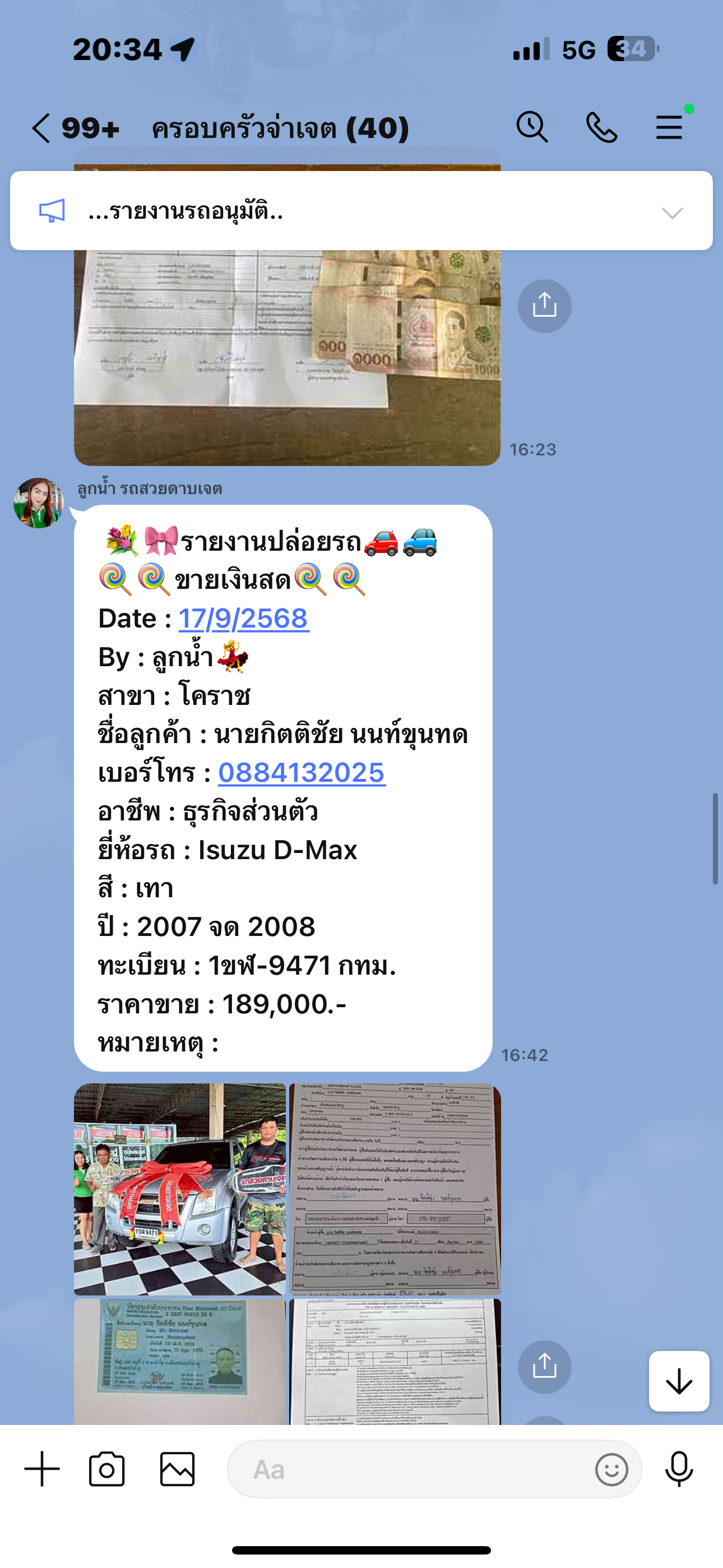Open the registration form photo
The width and height of the screenshot is (723, 1568).
(x=395, y=1361)
